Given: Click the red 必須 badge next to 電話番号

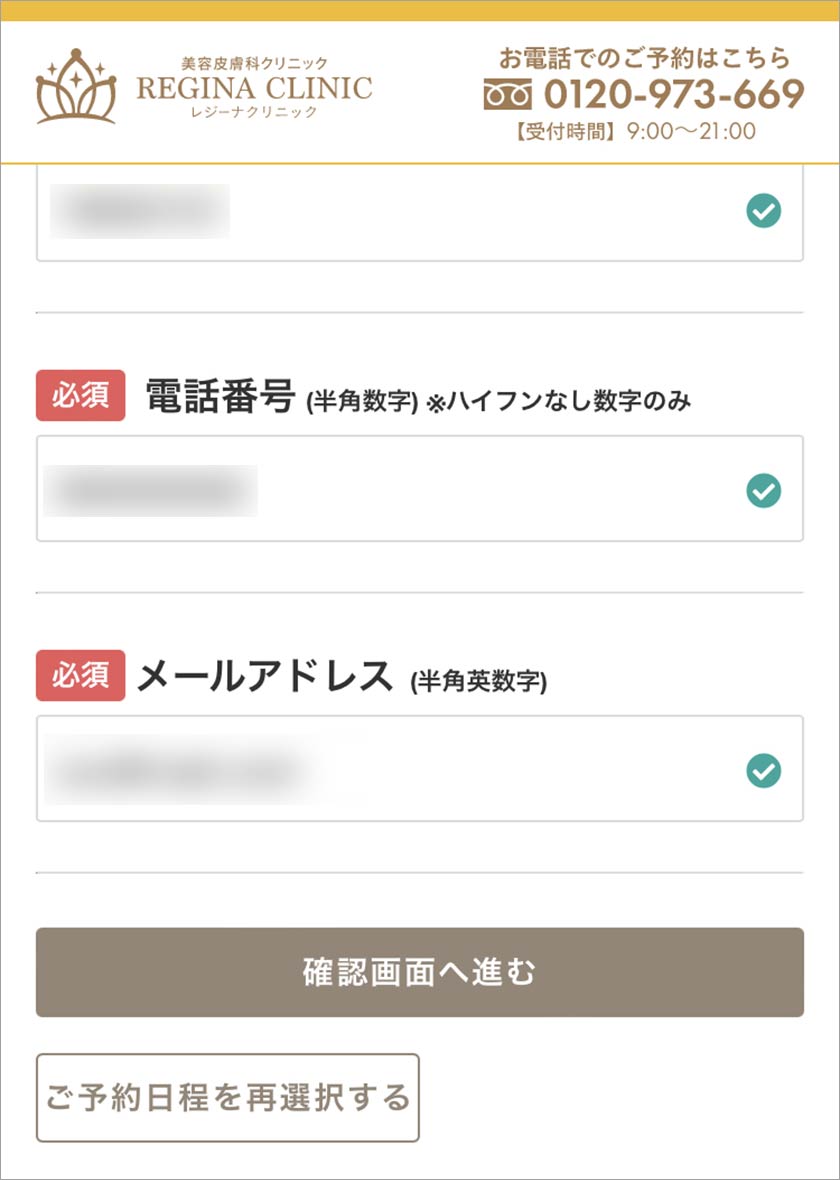Looking at the screenshot, I should coord(78,395).
